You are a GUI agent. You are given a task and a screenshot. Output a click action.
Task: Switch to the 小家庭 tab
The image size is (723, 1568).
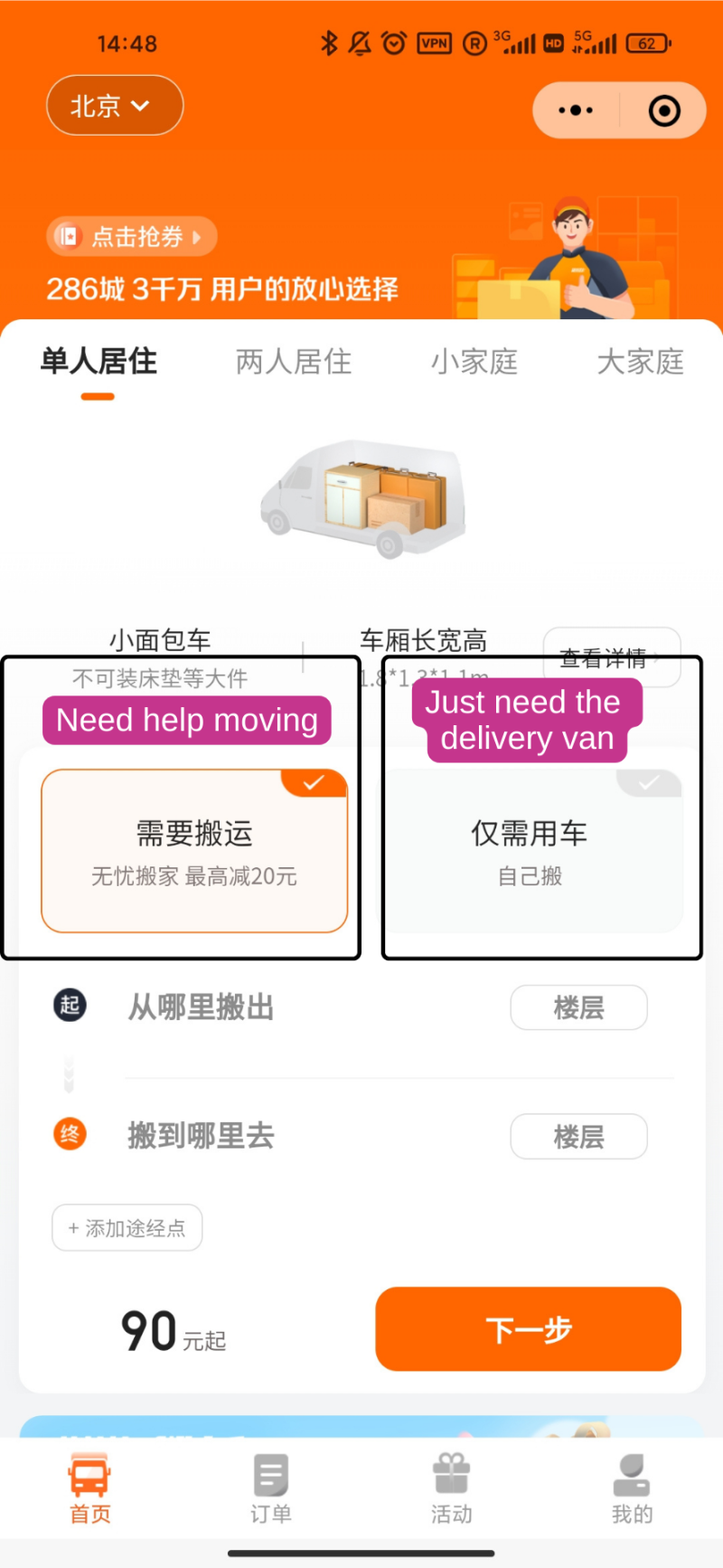(474, 362)
